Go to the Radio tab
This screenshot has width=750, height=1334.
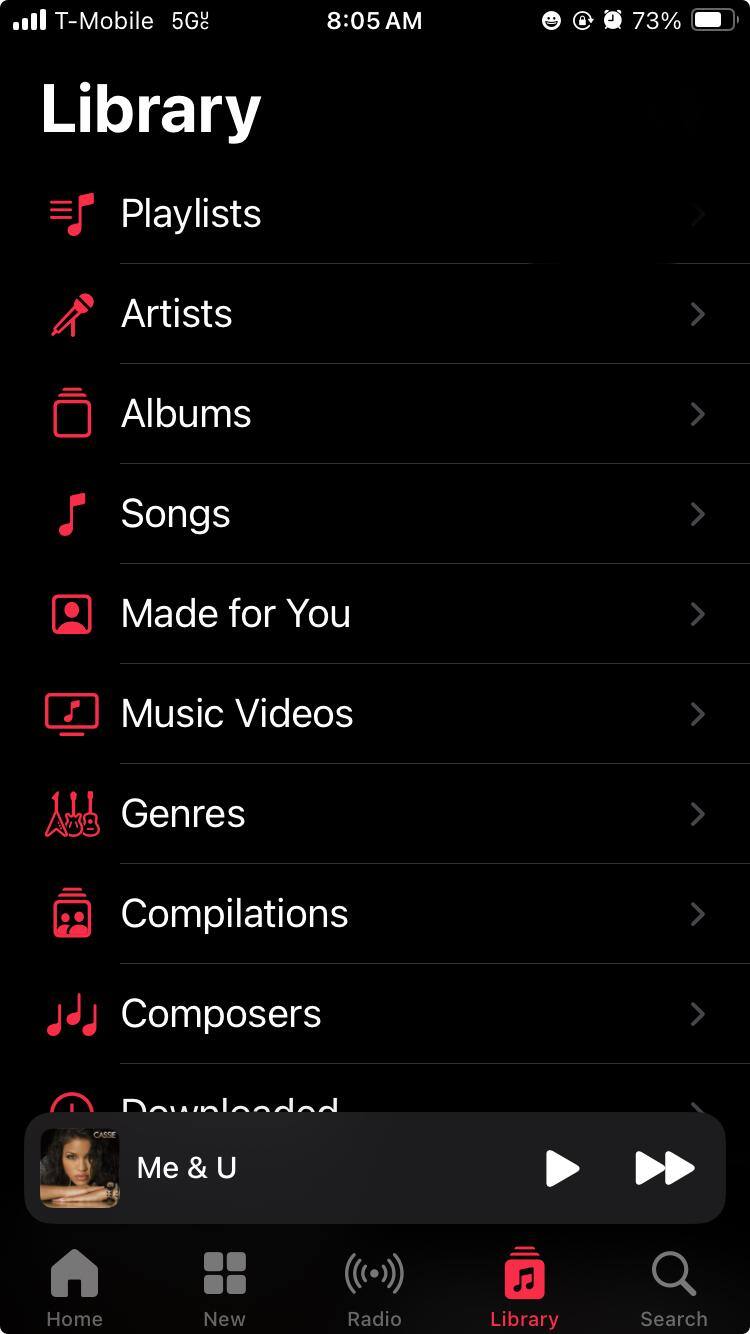(374, 1288)
